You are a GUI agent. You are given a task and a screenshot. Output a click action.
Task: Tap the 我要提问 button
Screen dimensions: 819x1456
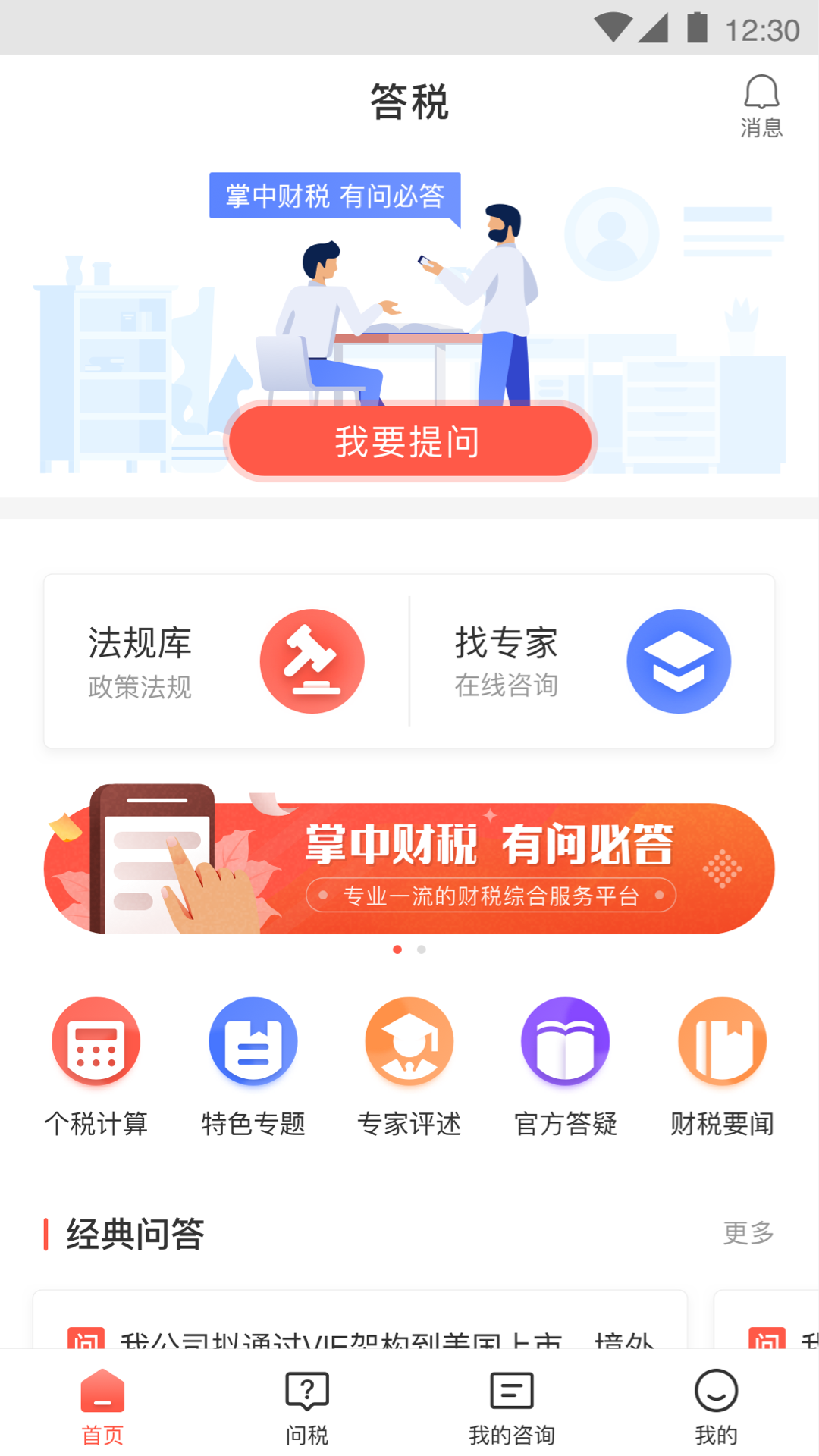pos(409,441)
